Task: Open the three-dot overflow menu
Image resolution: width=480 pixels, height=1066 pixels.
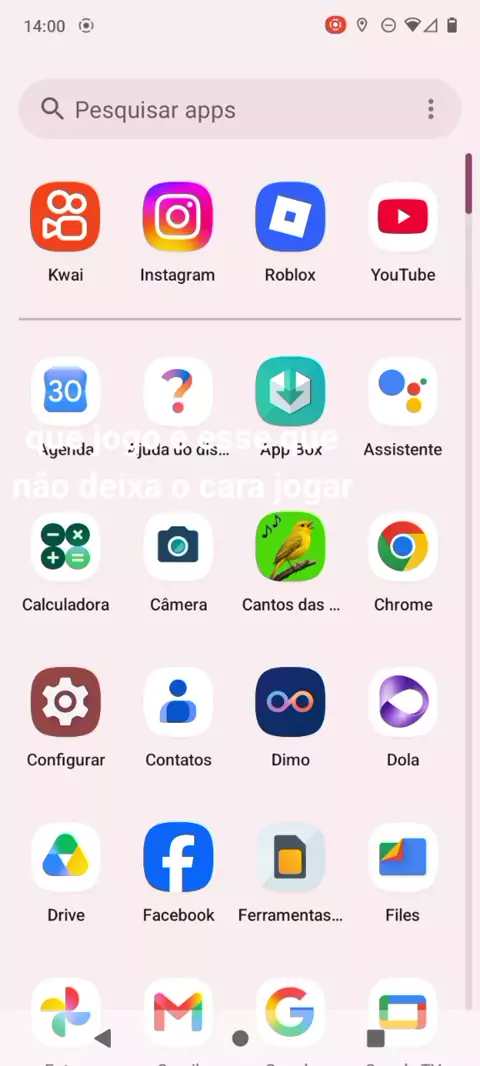Action: pos(430,109)
